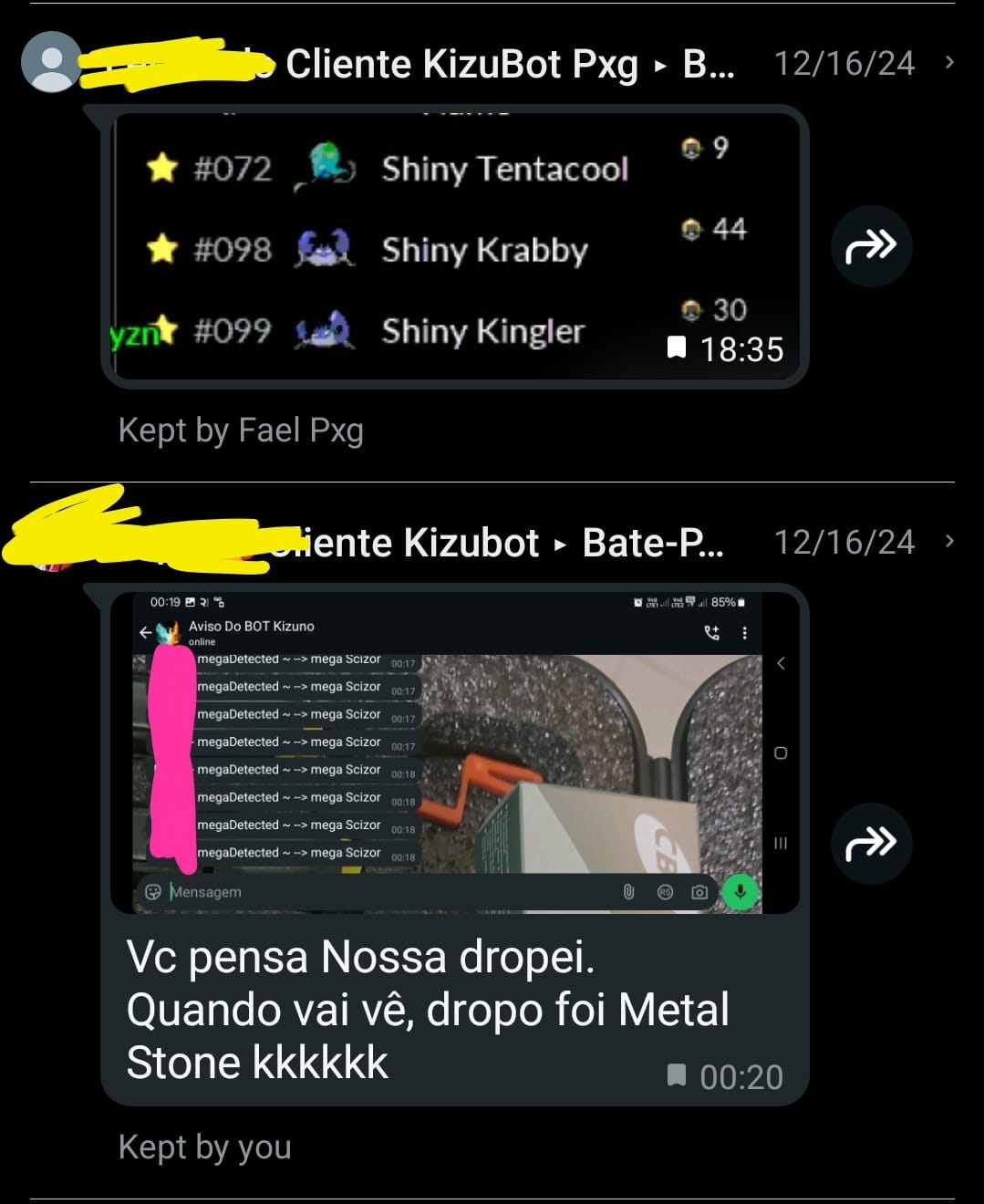Forward the mega Scizor screenshot message
This screenshot has width=984, height=1204.
click(x=871, y=842)
